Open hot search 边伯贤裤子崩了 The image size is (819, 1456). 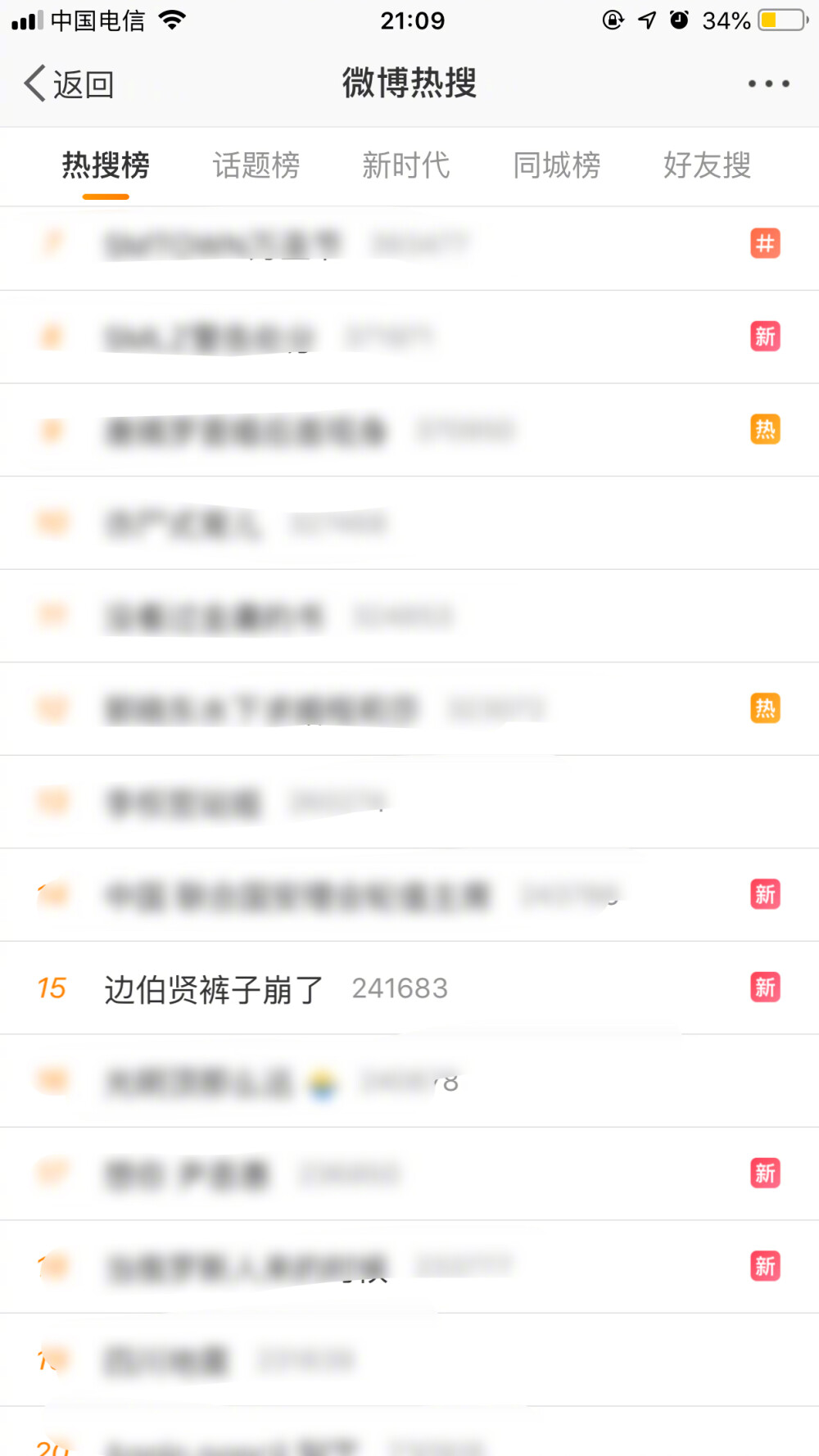215,989
